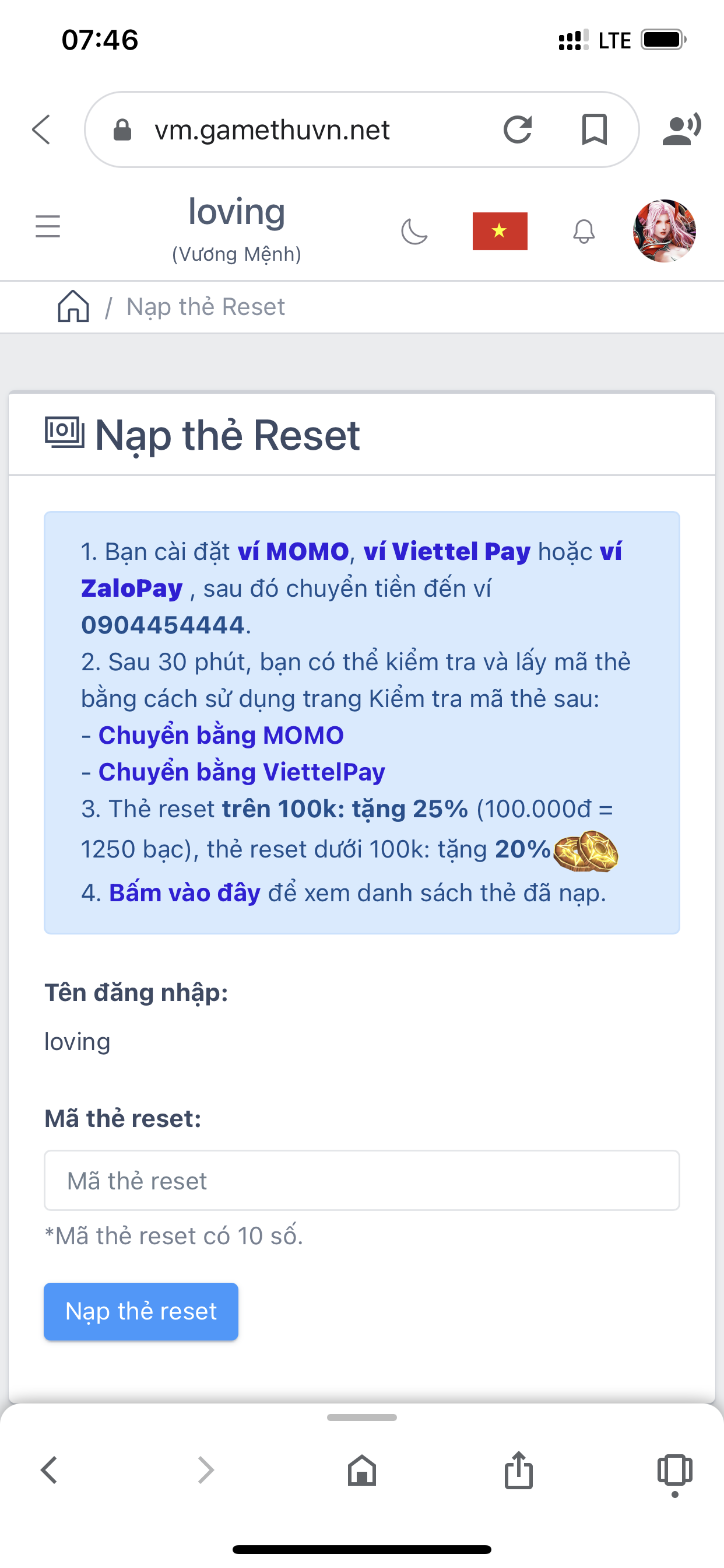Image resolution: width=724 pixels, height=1568 pixels.
Task: Go back using the arrow beside the address bar
Action: pyautogui.click(x=41, y=129)
